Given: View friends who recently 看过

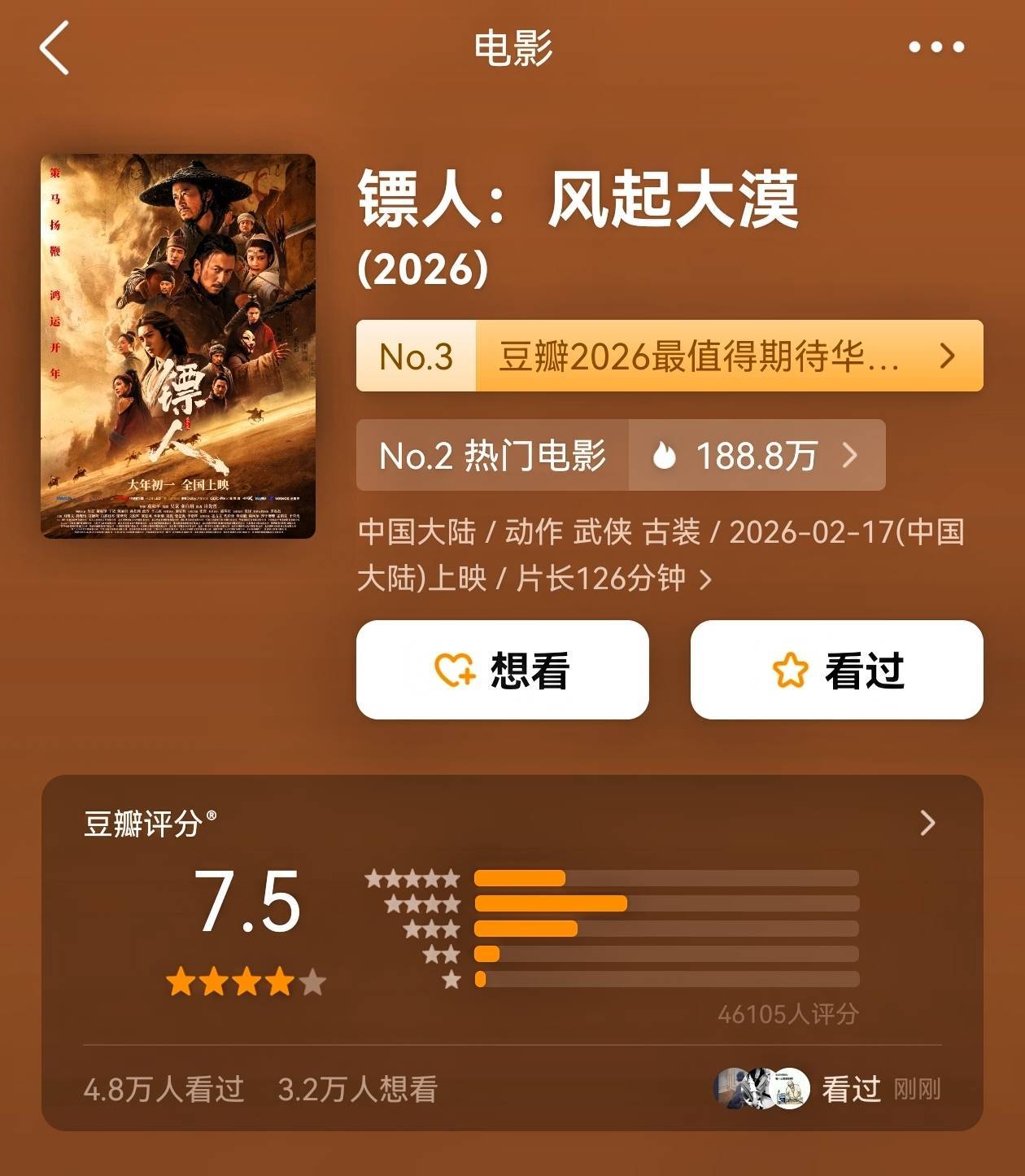Looking at the screenshot, I should 826,1088.
